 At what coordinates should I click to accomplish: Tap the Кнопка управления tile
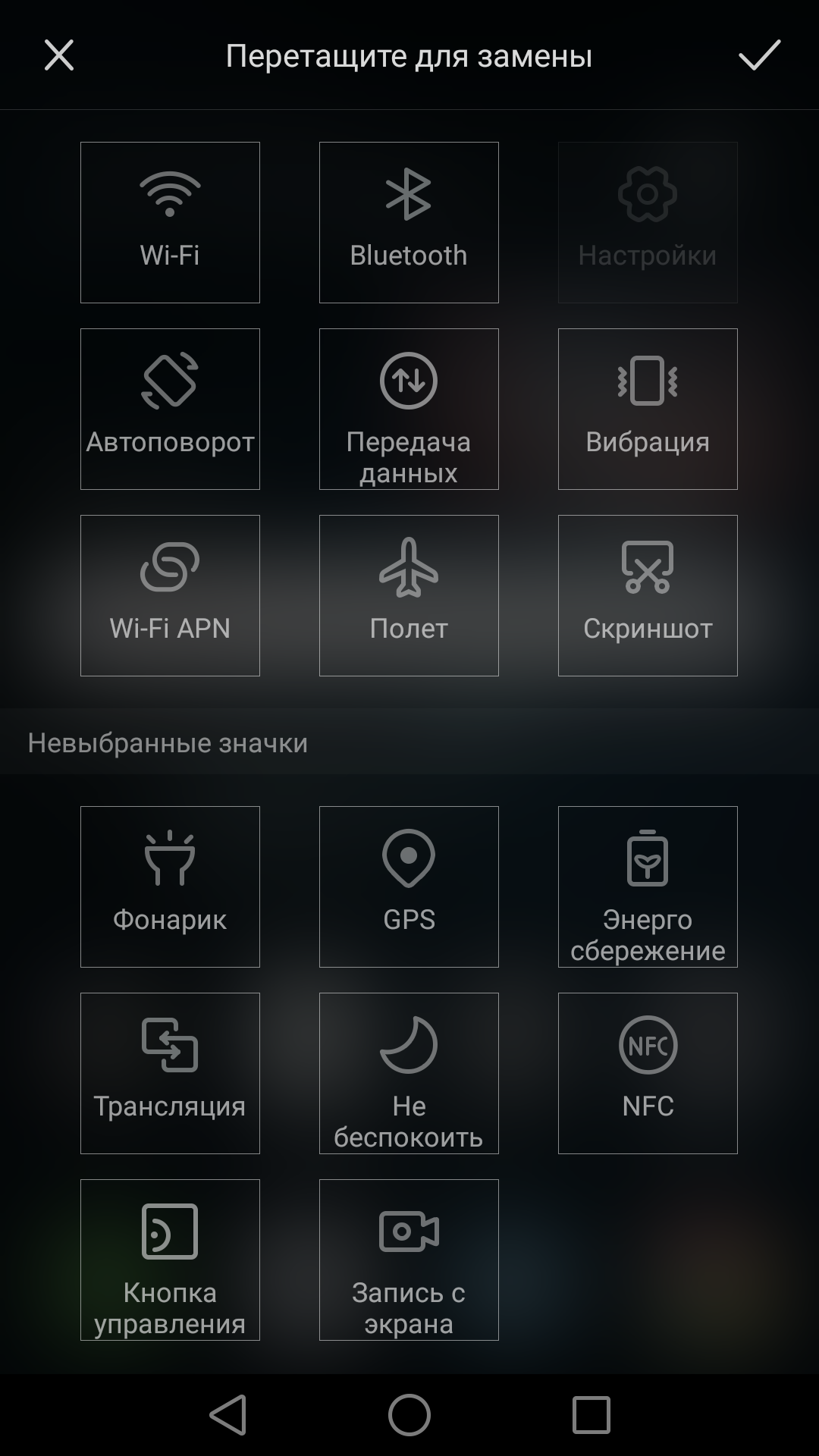[170, 1260]
